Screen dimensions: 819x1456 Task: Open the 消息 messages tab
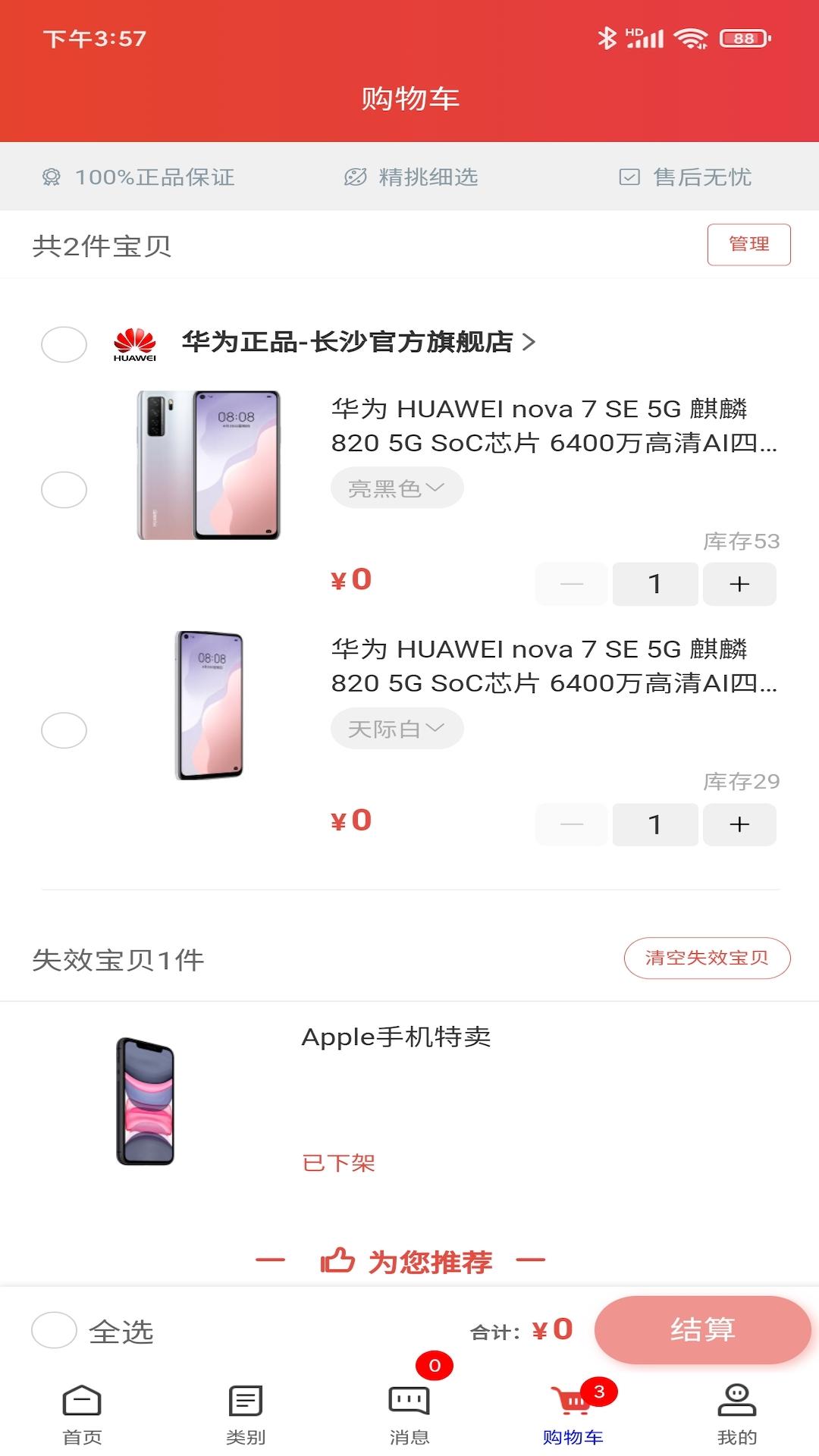(409, 1415)
